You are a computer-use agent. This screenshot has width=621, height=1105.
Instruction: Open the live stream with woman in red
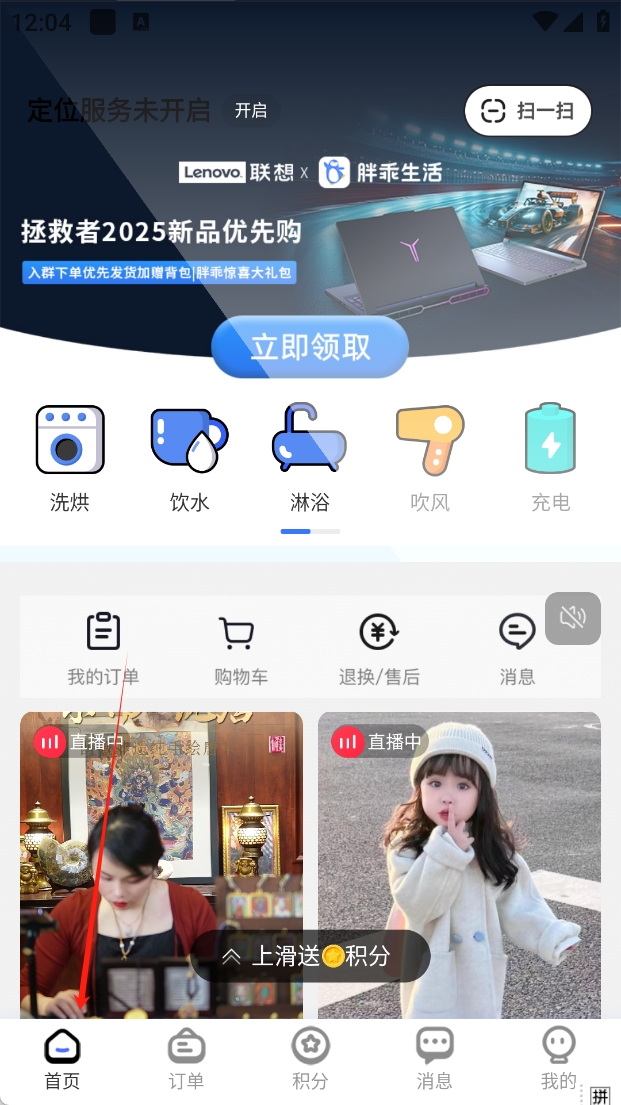[x=161, y=860]
